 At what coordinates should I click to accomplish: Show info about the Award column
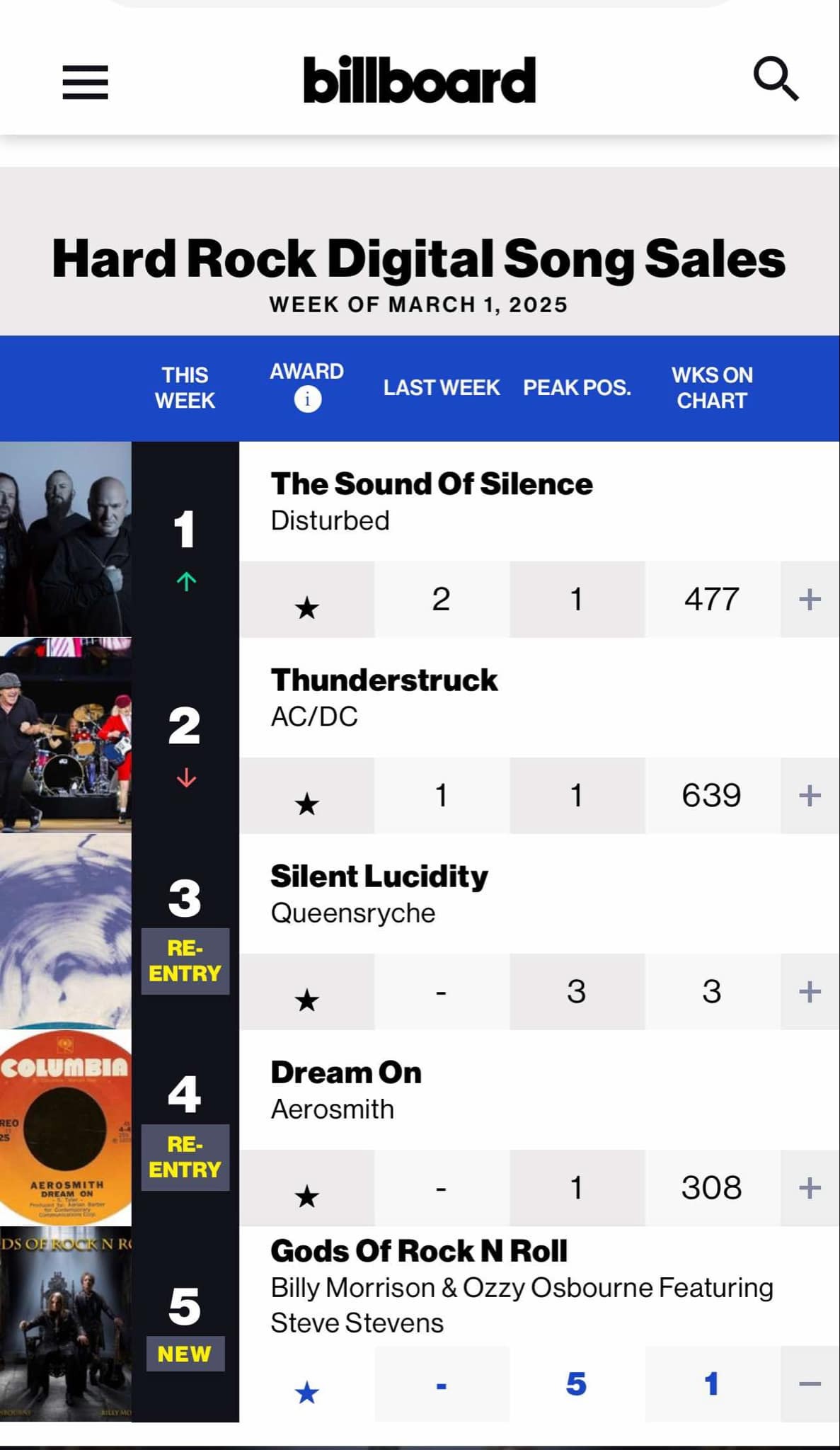click(x=307, y=399)
